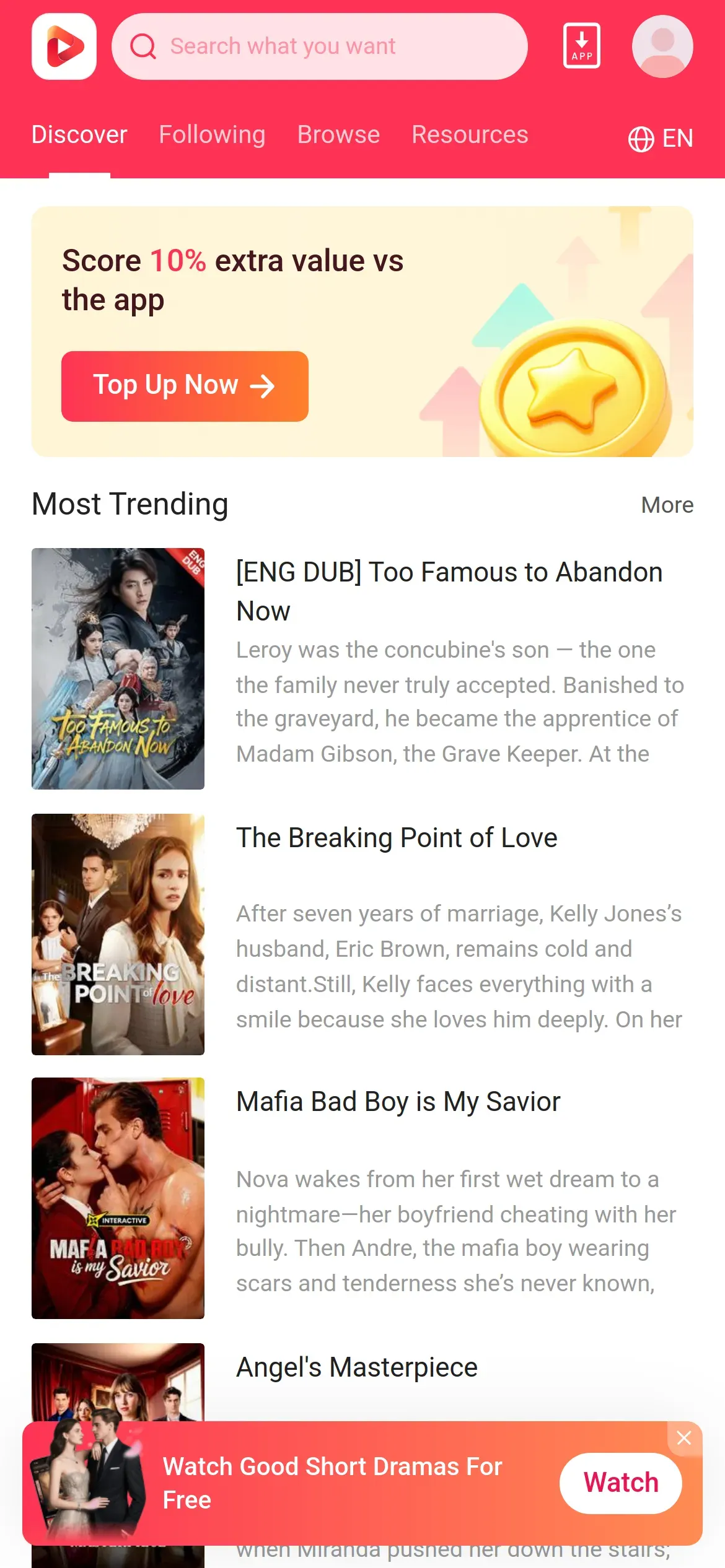Open 'Mafia Bad Boy is My Savior'
This screenshot has height=1568, width=725.
pos(398,1102)
